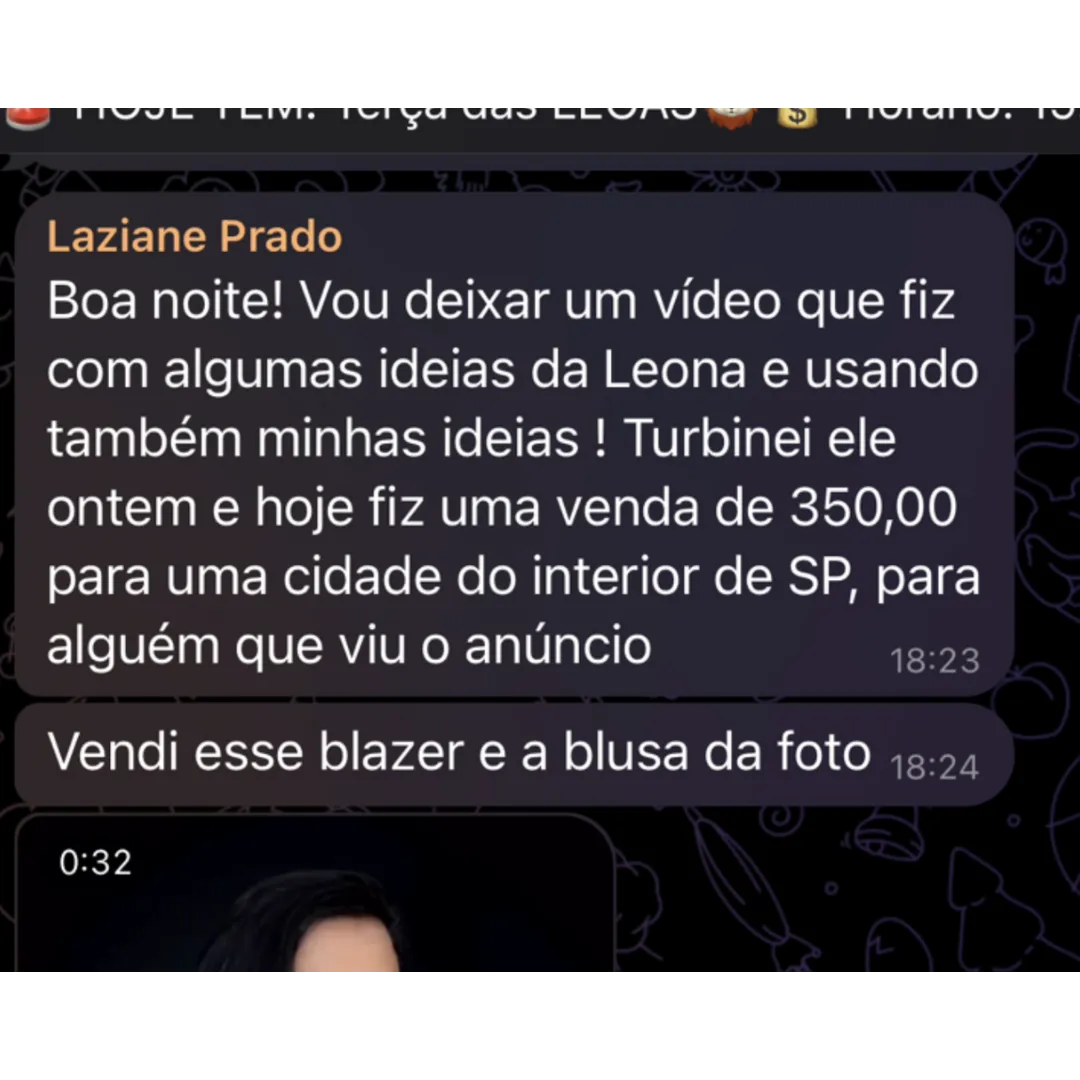Open Laziane Prado's profile from her name

[195, 237]
